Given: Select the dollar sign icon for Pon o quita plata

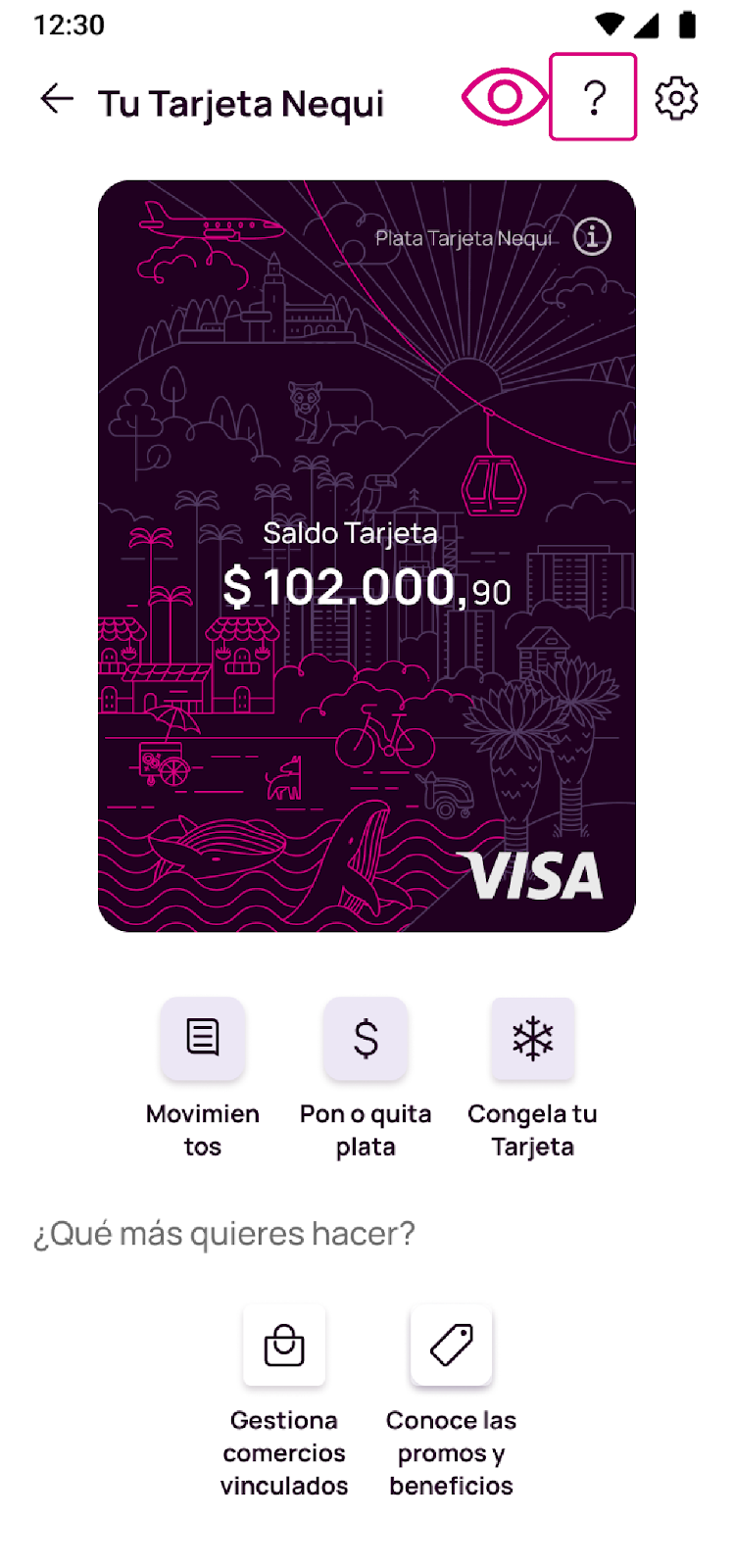Looking at the screenshot, I should click(366, 1039).
